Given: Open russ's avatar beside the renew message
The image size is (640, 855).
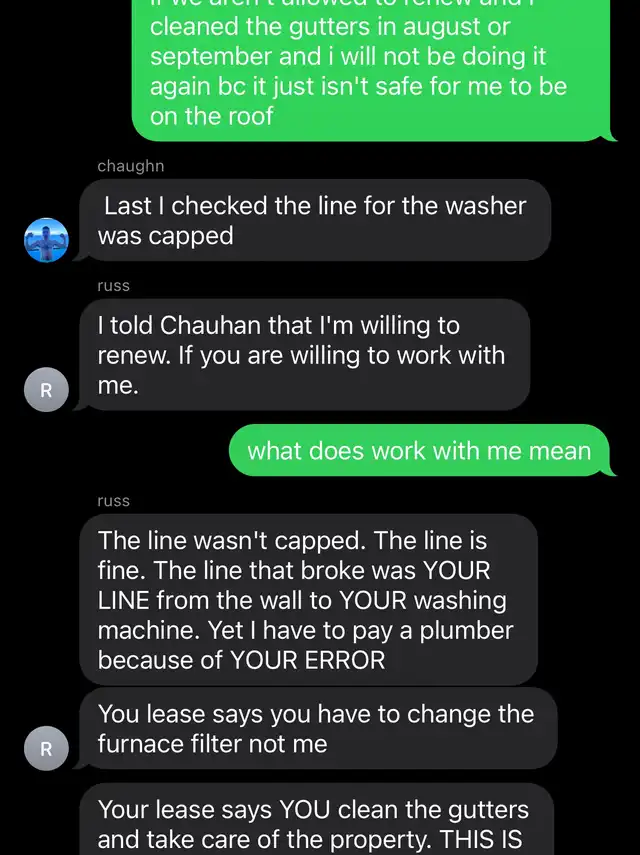Looking at the screenshot, I should 46,390.
